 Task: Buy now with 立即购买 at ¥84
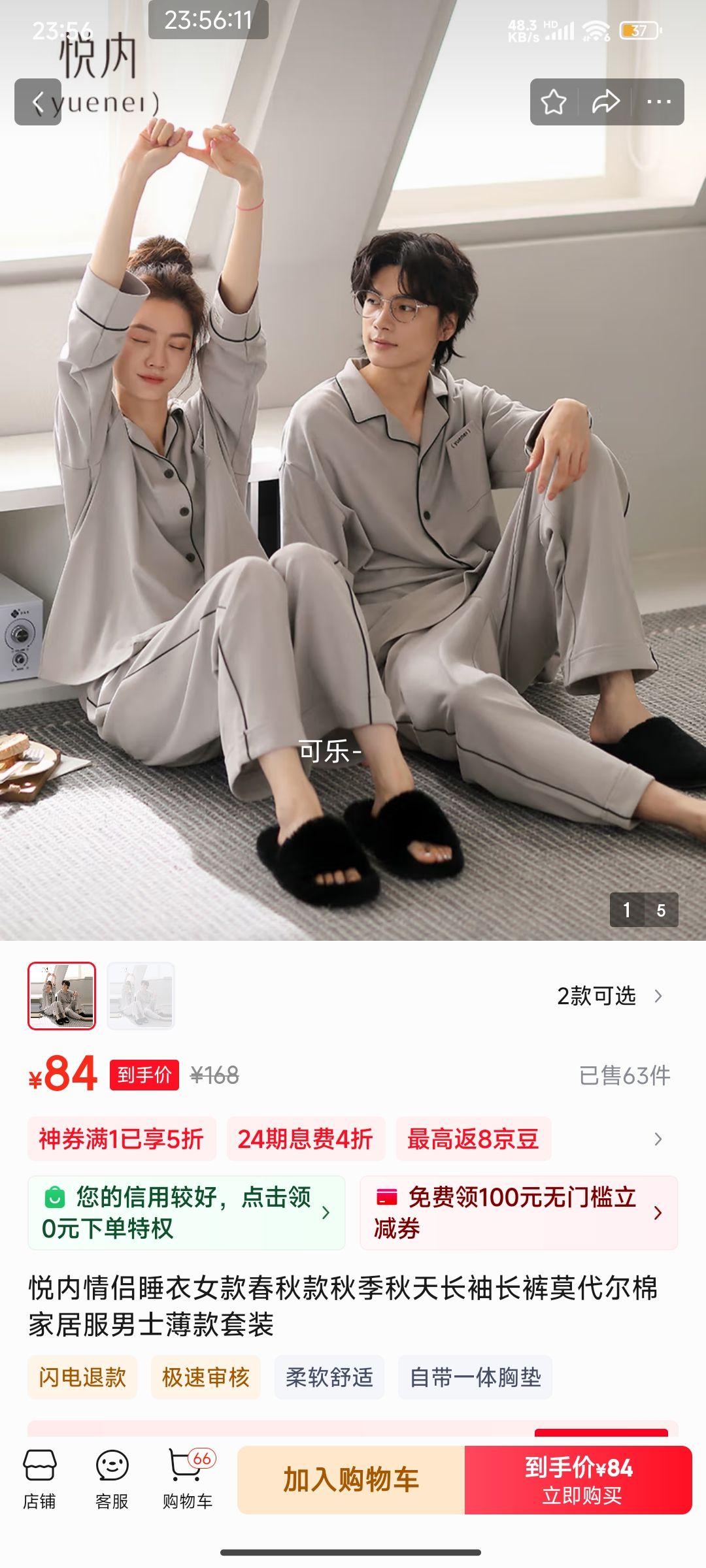click(x=579, y=1480)
